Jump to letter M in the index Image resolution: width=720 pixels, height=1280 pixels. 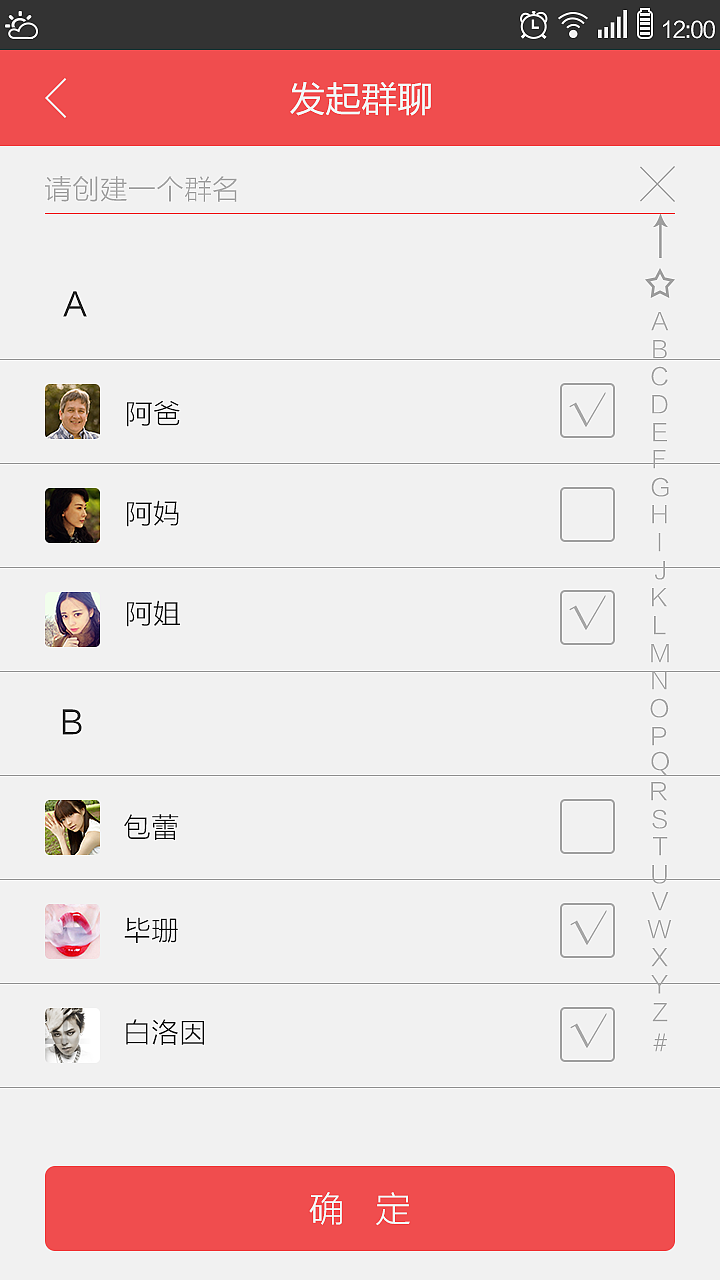pos(659,653)
